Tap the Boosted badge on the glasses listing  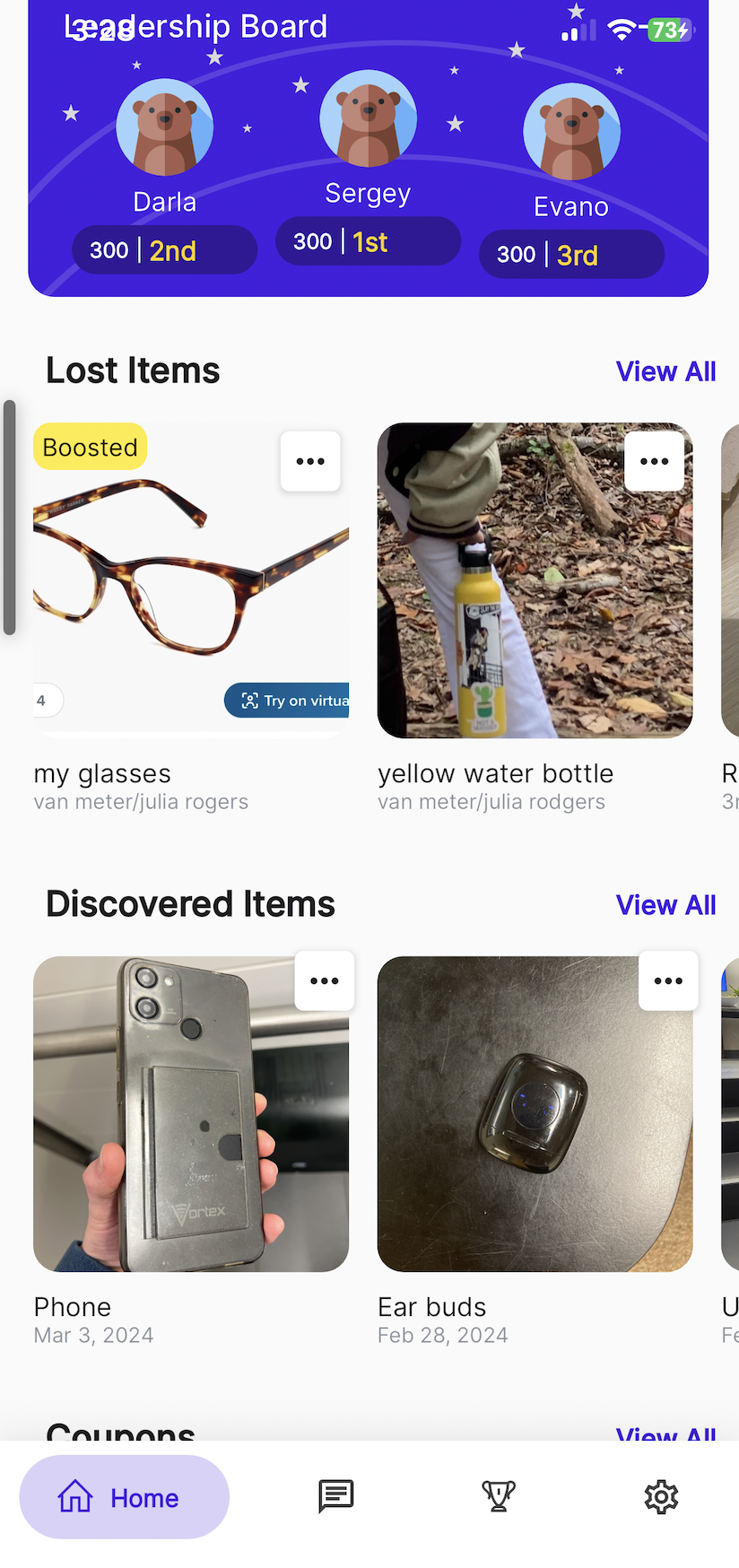pyautogui.click(x=90, y=446)
